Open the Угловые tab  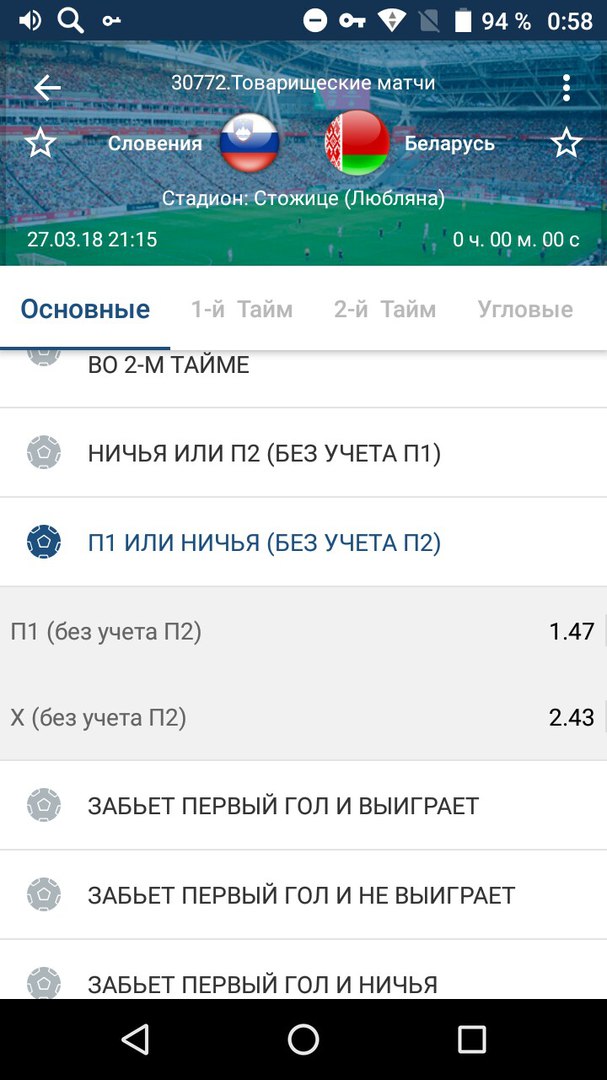tap(525, 309)
